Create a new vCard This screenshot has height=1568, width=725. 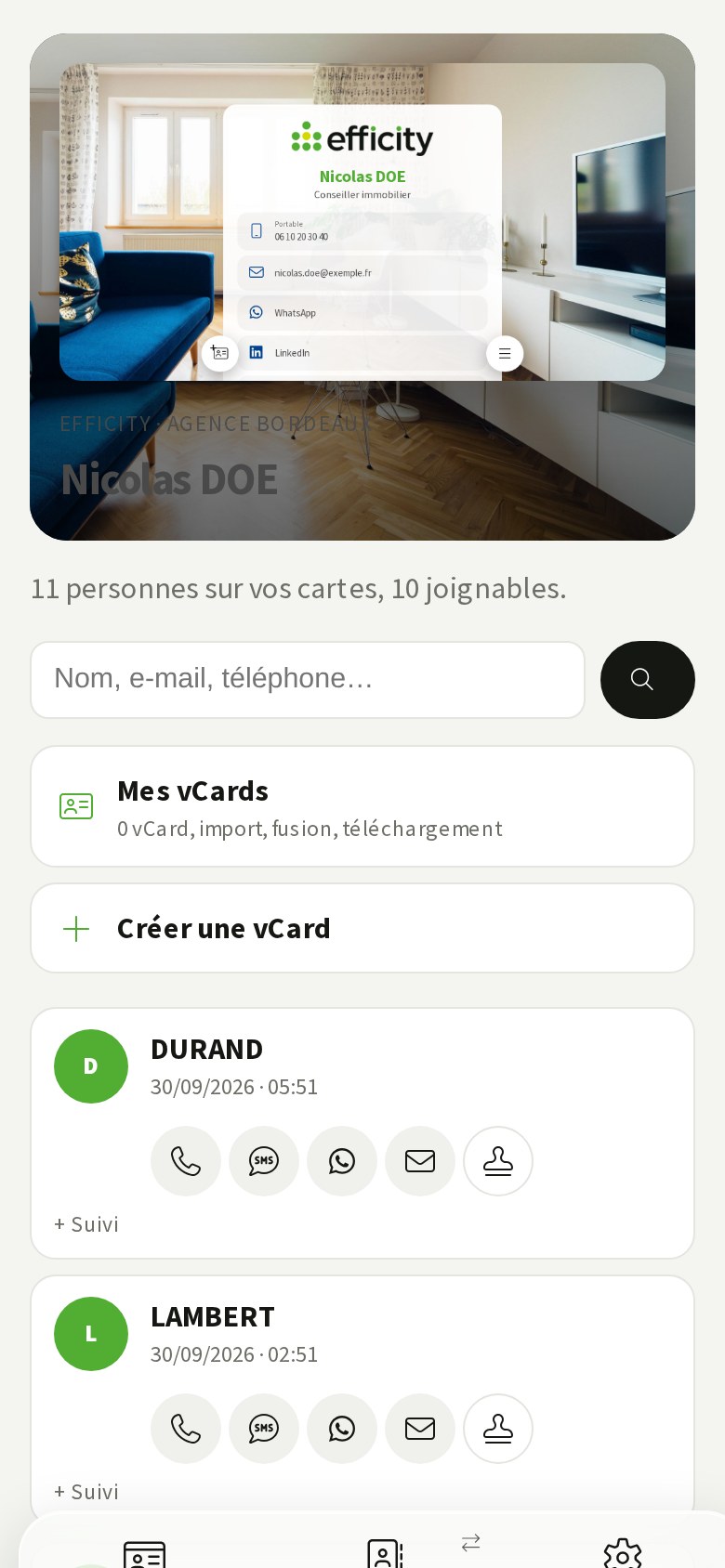[362, 928]
